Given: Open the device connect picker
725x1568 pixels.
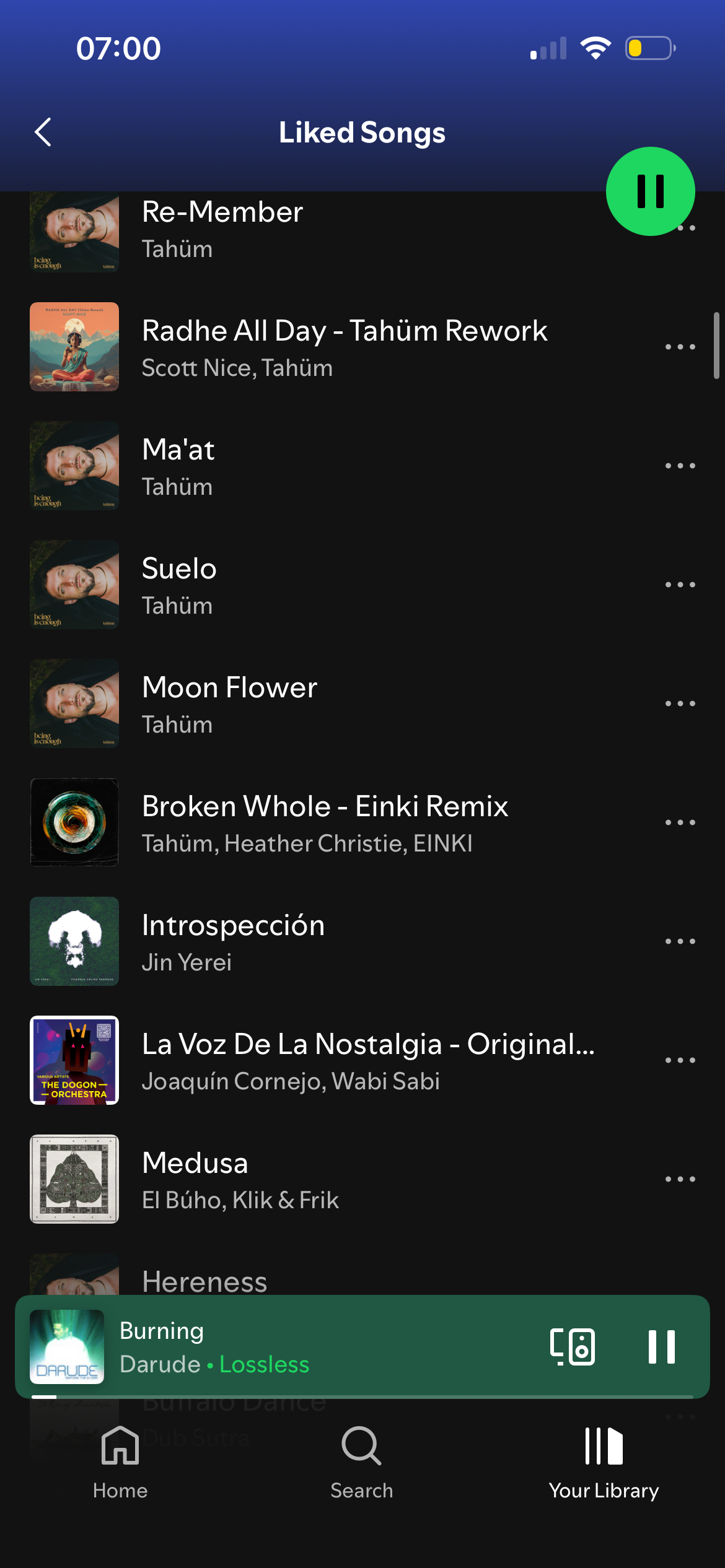Looking at the screenshot, I should coord(573,1347).
